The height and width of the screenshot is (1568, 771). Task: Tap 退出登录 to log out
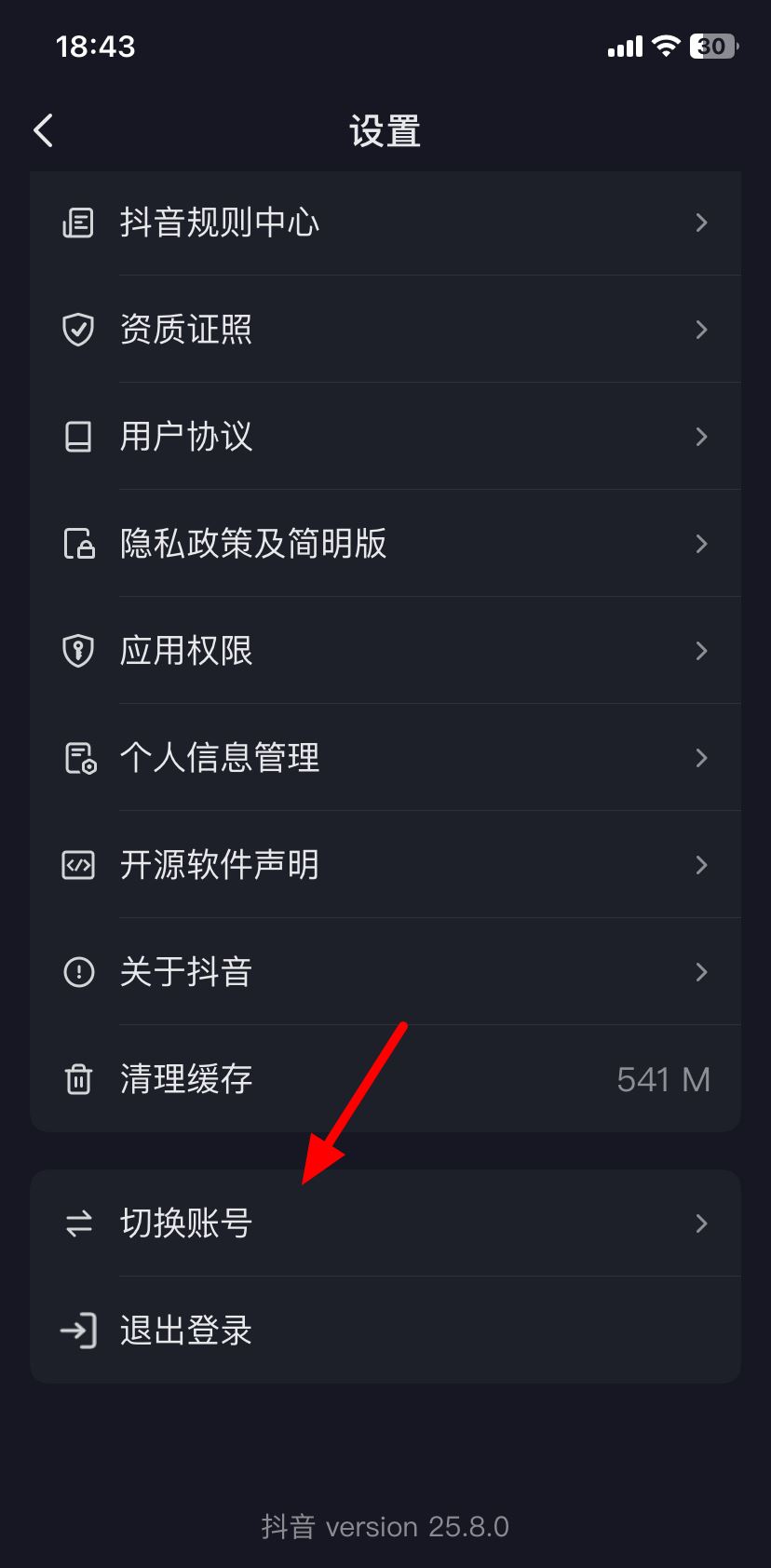pos(385,1331)
